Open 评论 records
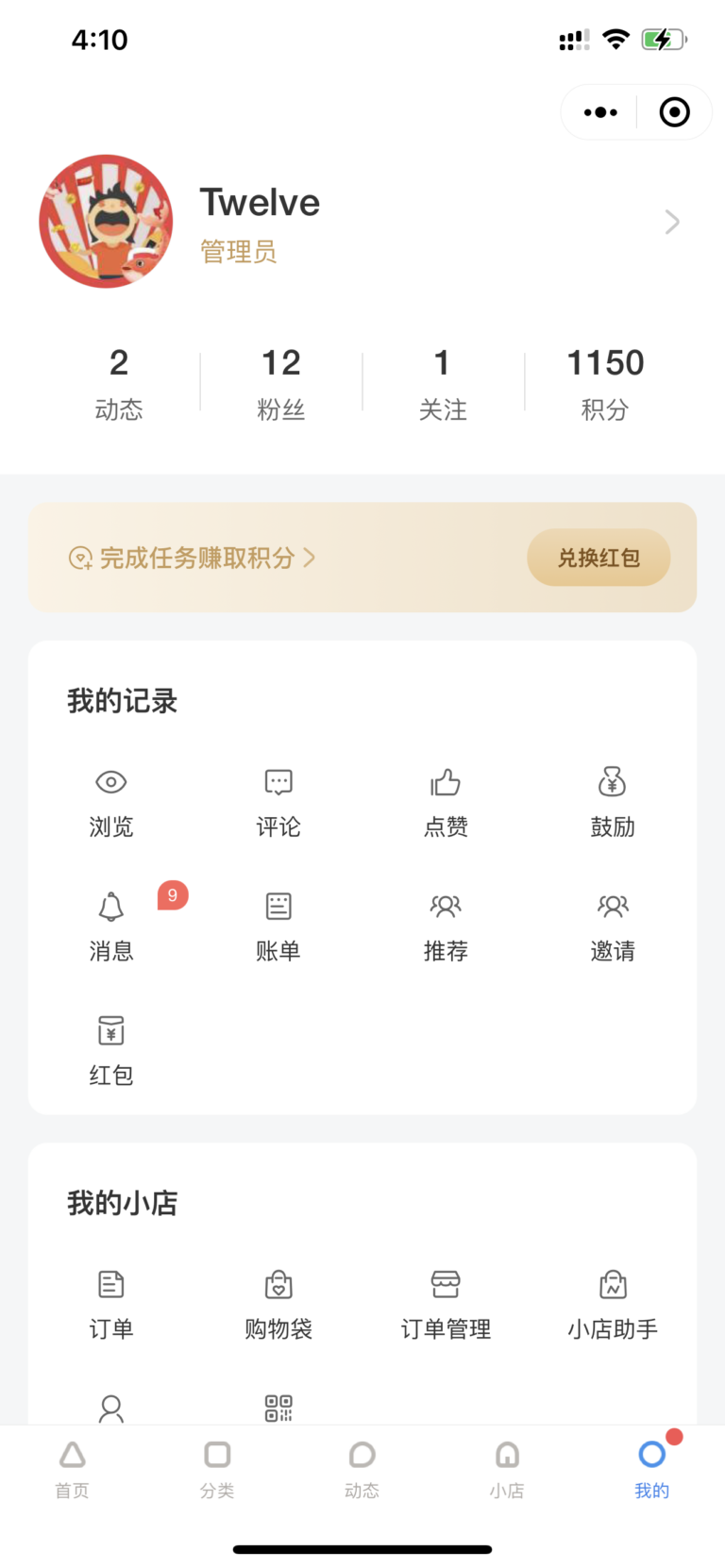Viewport: 725px width, 1568px height. (278, 803)
